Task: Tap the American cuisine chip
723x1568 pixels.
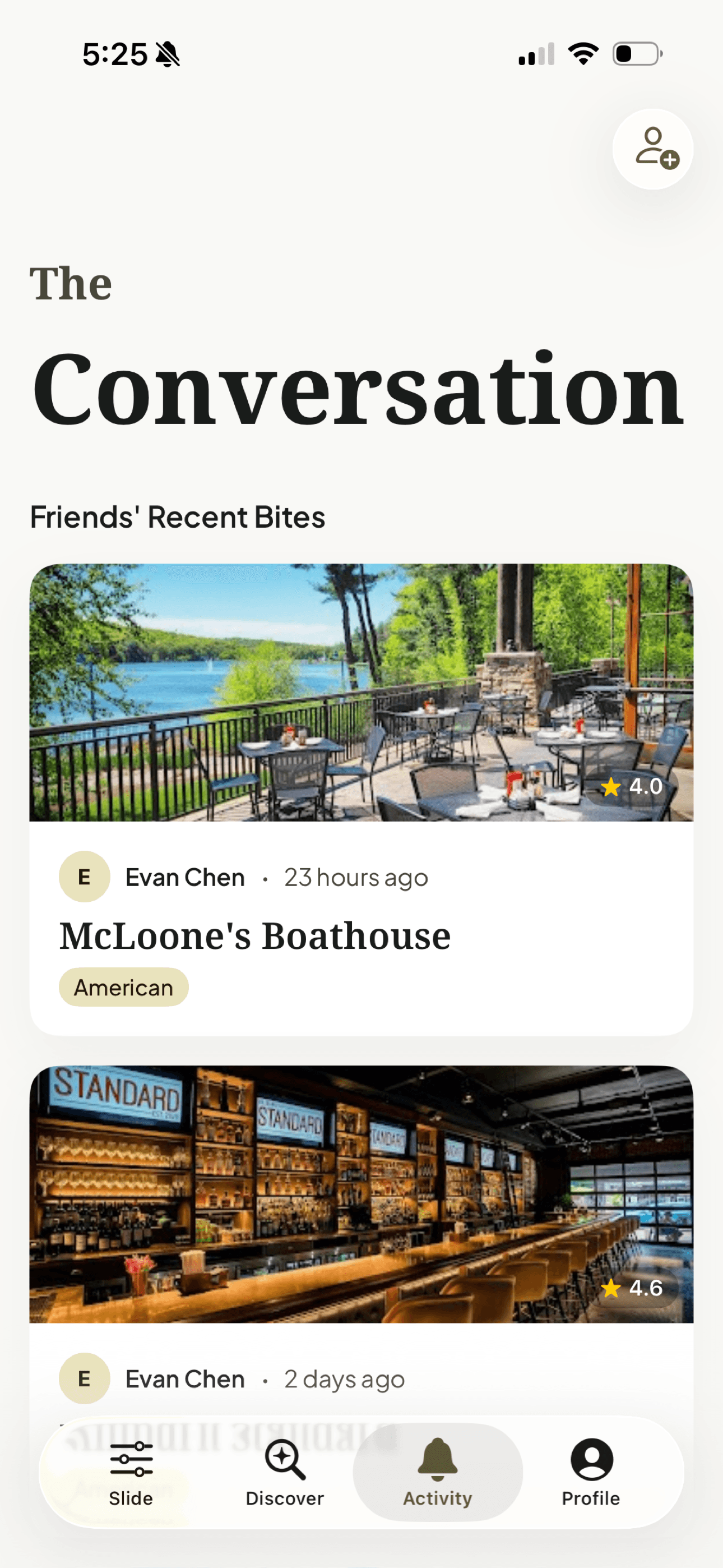Action: 123,988
